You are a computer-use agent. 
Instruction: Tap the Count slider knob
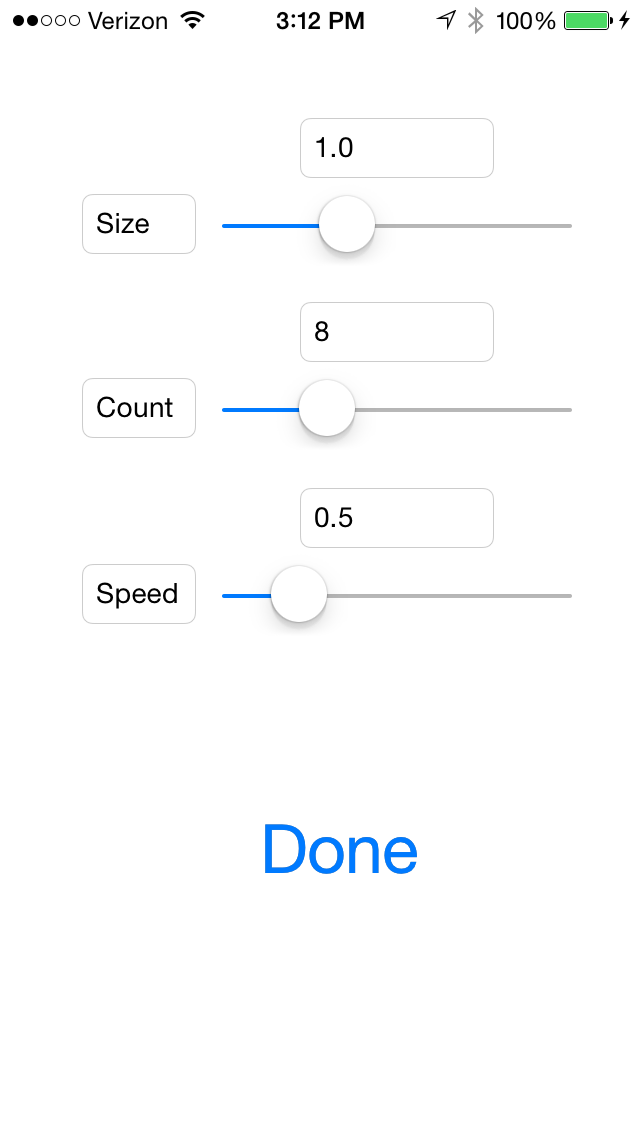pyautogui.click(x=327, y=409)
